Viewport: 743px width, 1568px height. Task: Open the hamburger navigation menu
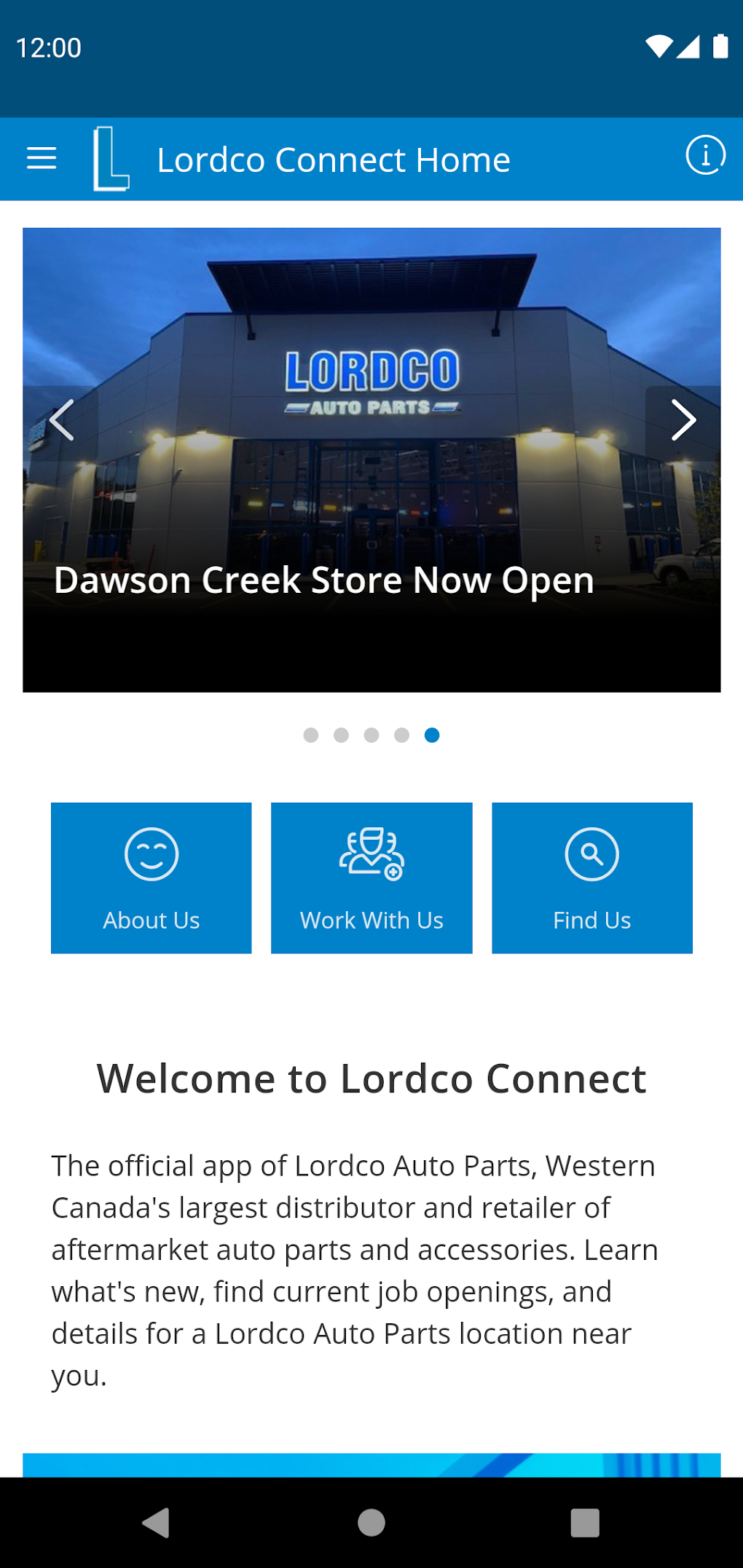pyautogui.click(x=42, y=159)
